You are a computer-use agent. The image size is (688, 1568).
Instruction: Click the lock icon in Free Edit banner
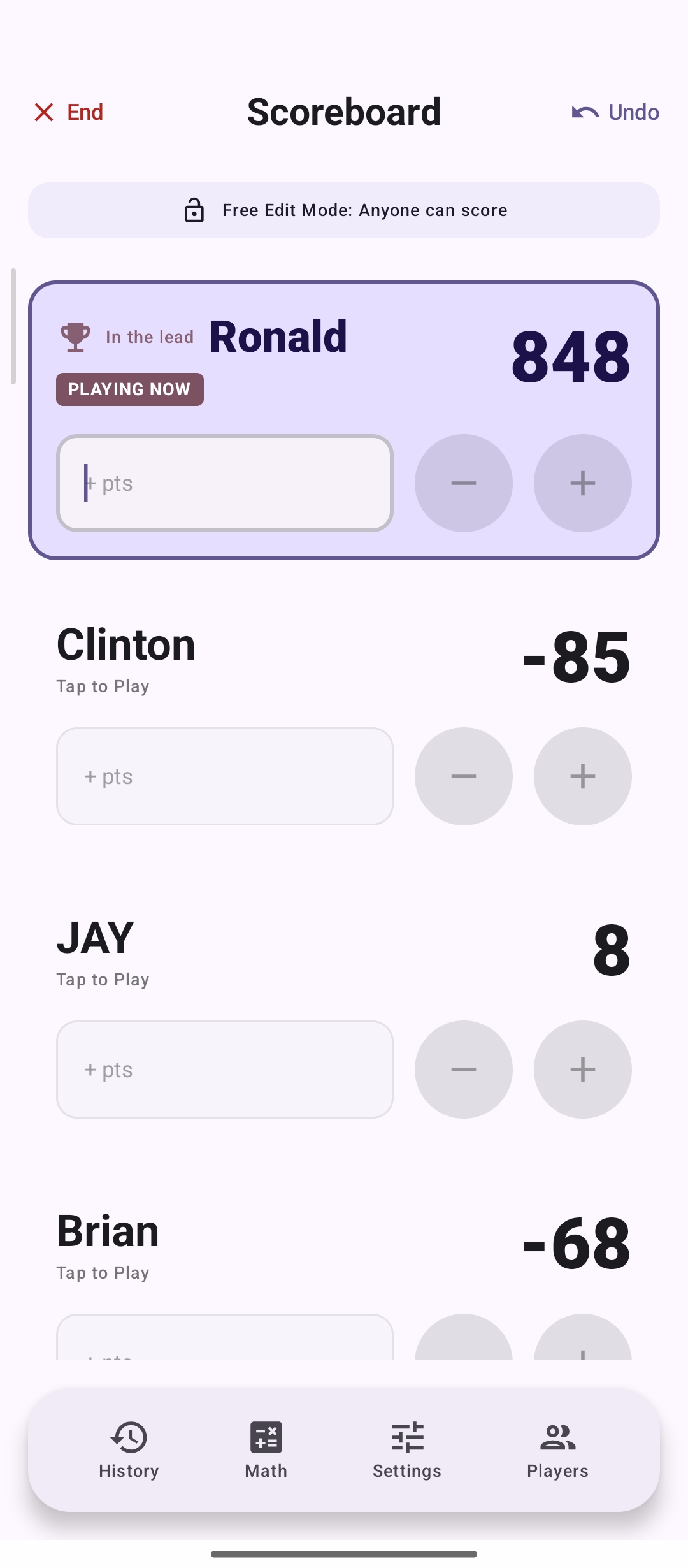[x=195, y=210]
